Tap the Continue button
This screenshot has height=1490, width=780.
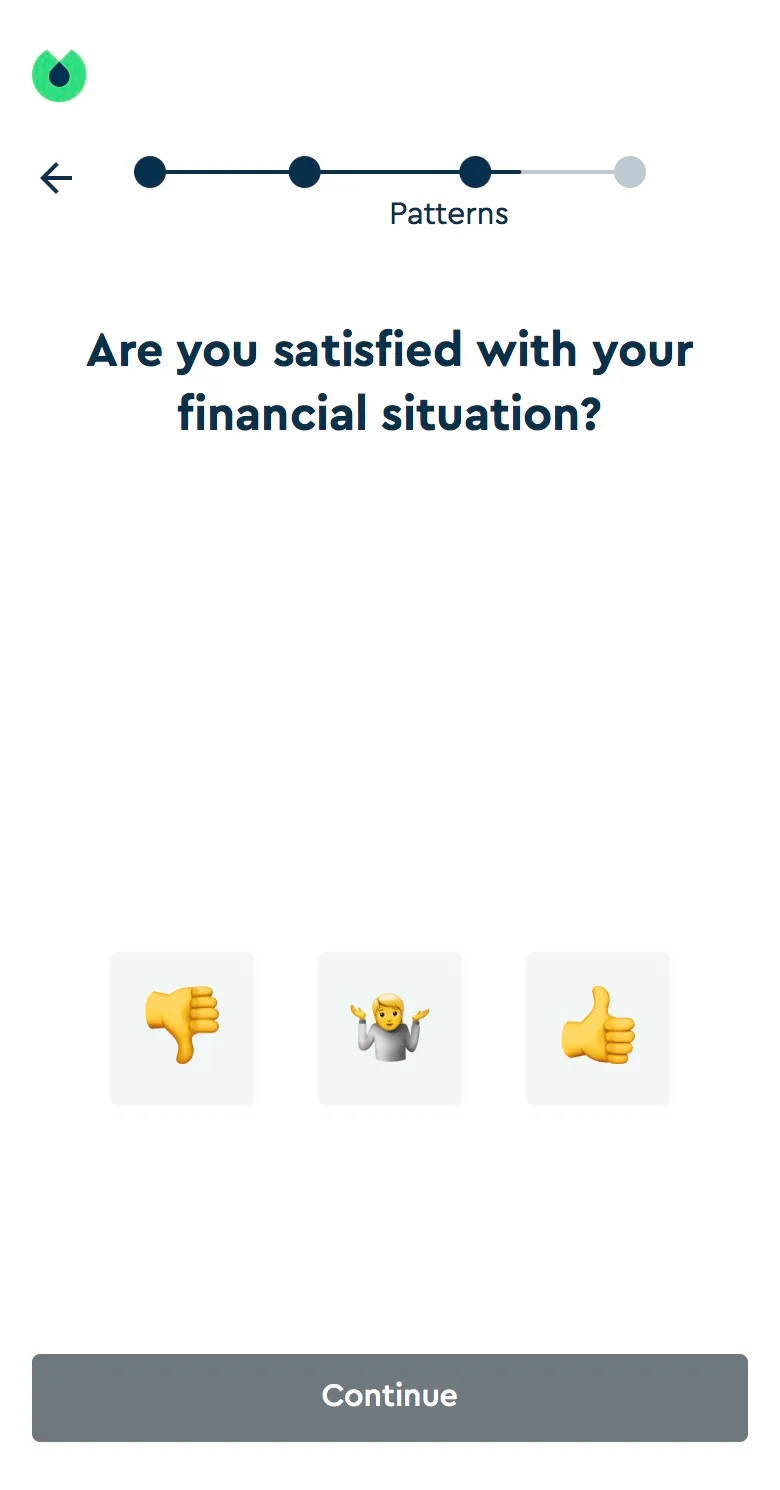(390, 1397)
